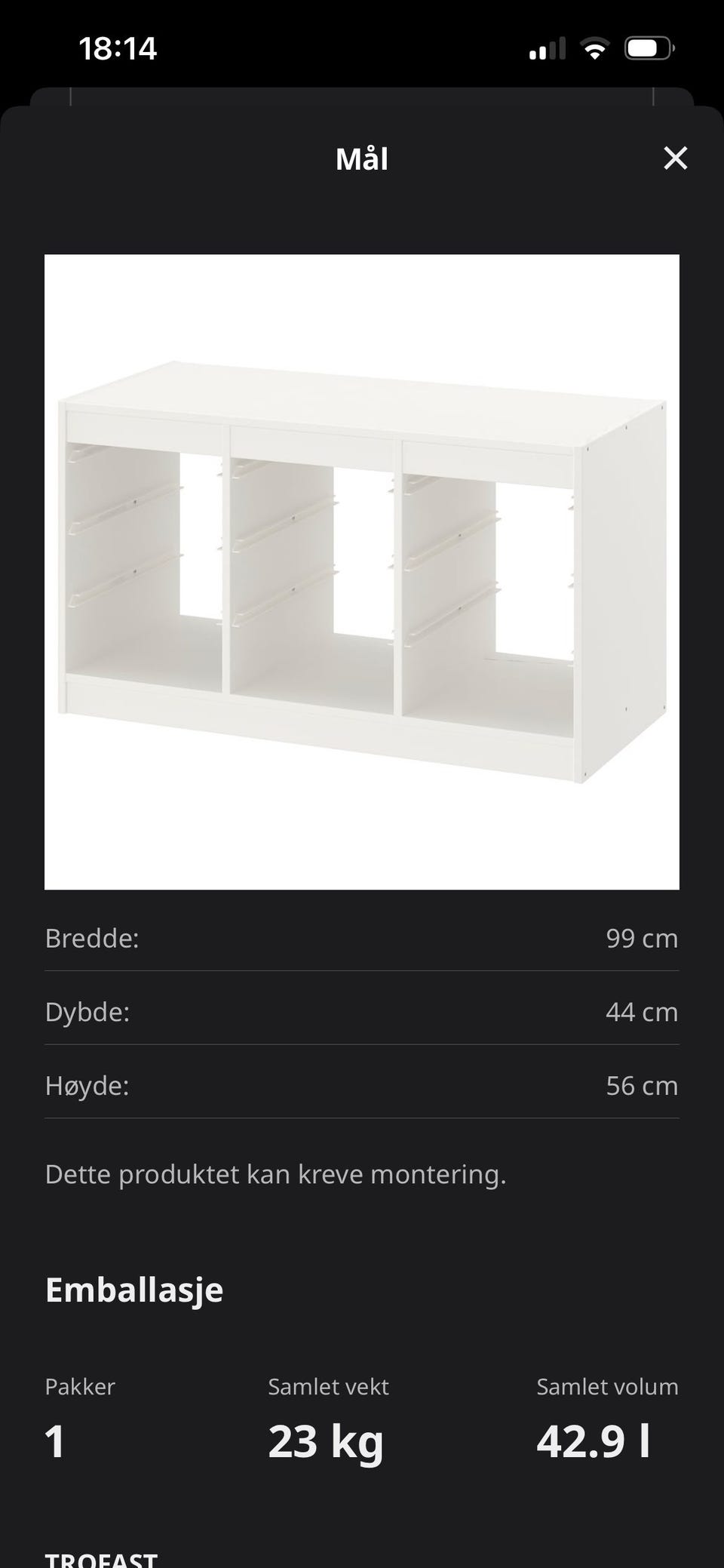The image size is (724, 1568).
Task: Tap the 56 cm height value
Action: (642, 1085)
